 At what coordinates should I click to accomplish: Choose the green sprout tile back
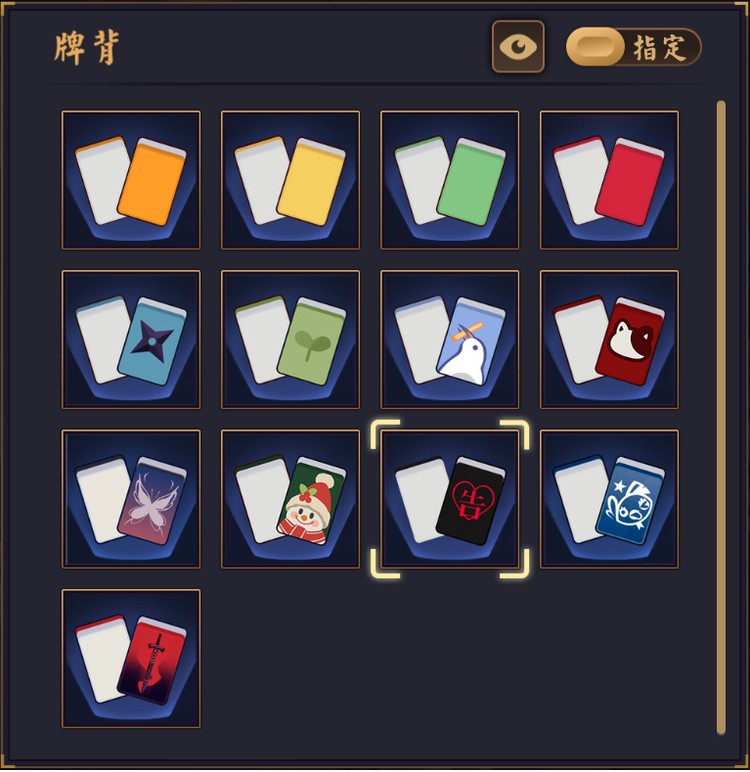(290, 340)
